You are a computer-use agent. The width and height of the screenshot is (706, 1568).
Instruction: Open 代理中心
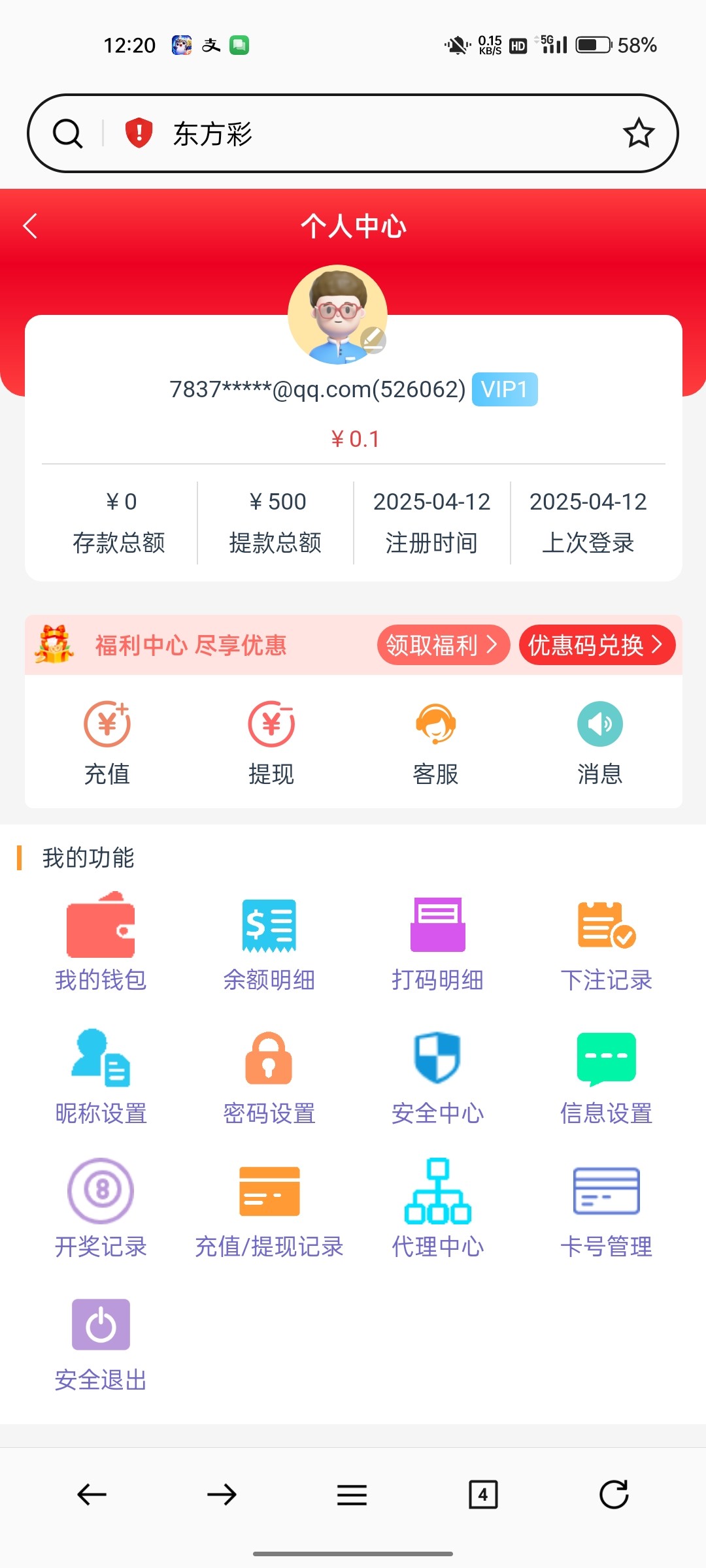pyautogui.click(x=438, y=1209)
